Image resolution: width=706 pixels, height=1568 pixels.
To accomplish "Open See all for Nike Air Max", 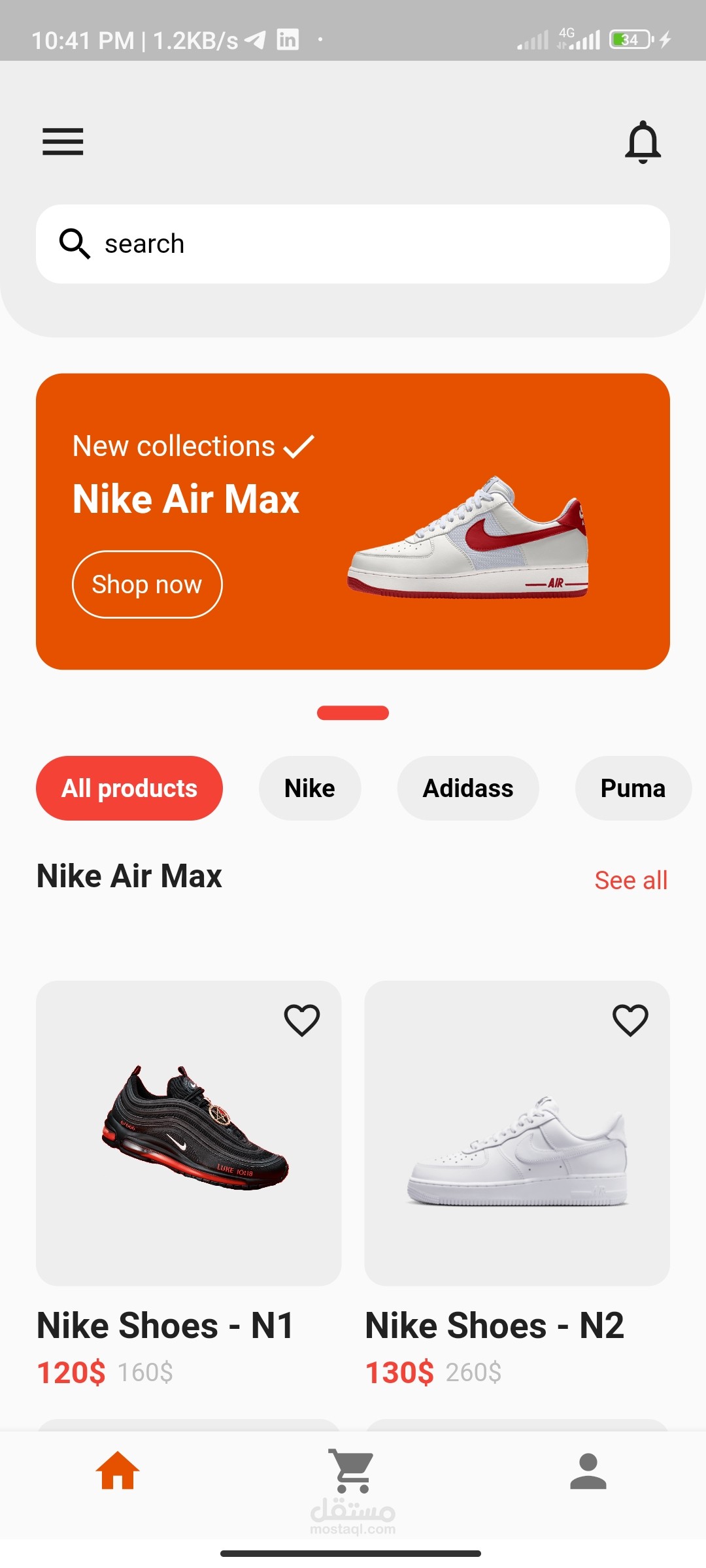I will (631, 879).
